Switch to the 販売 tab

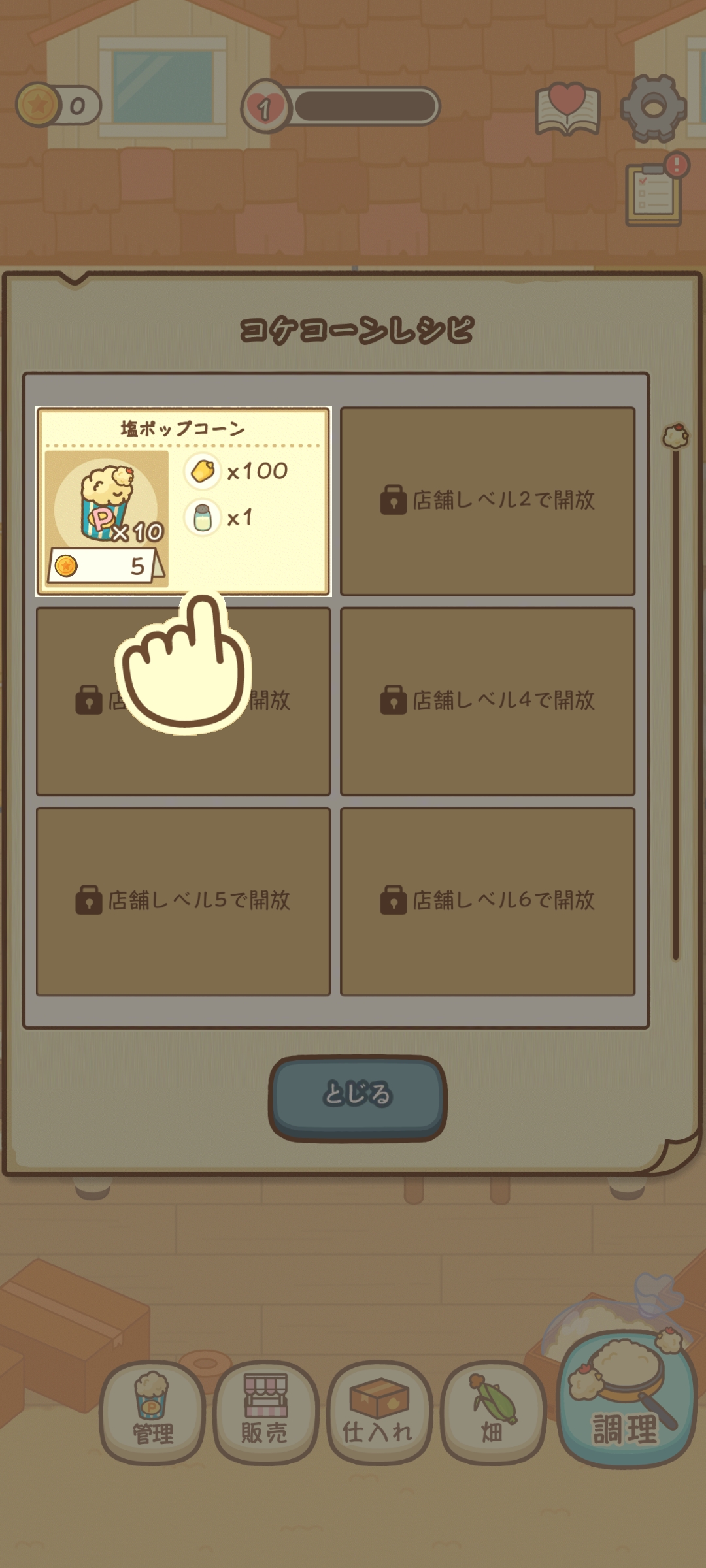coord(265,1411)
